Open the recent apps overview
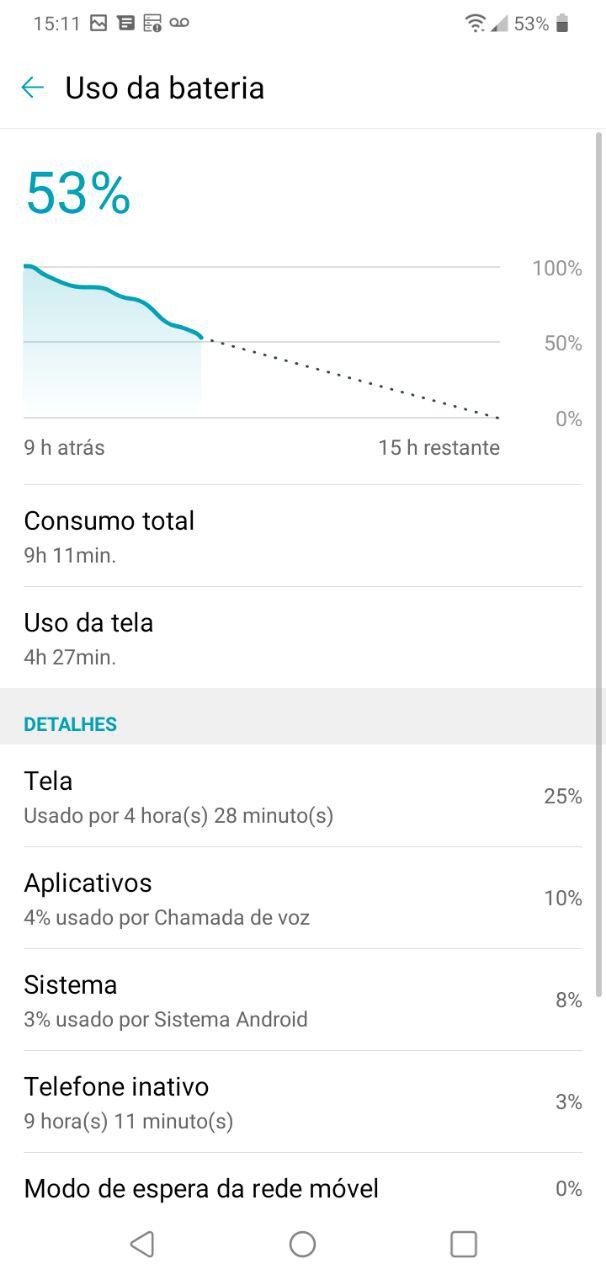The image size is (606, 1280). click(463, 1244)
